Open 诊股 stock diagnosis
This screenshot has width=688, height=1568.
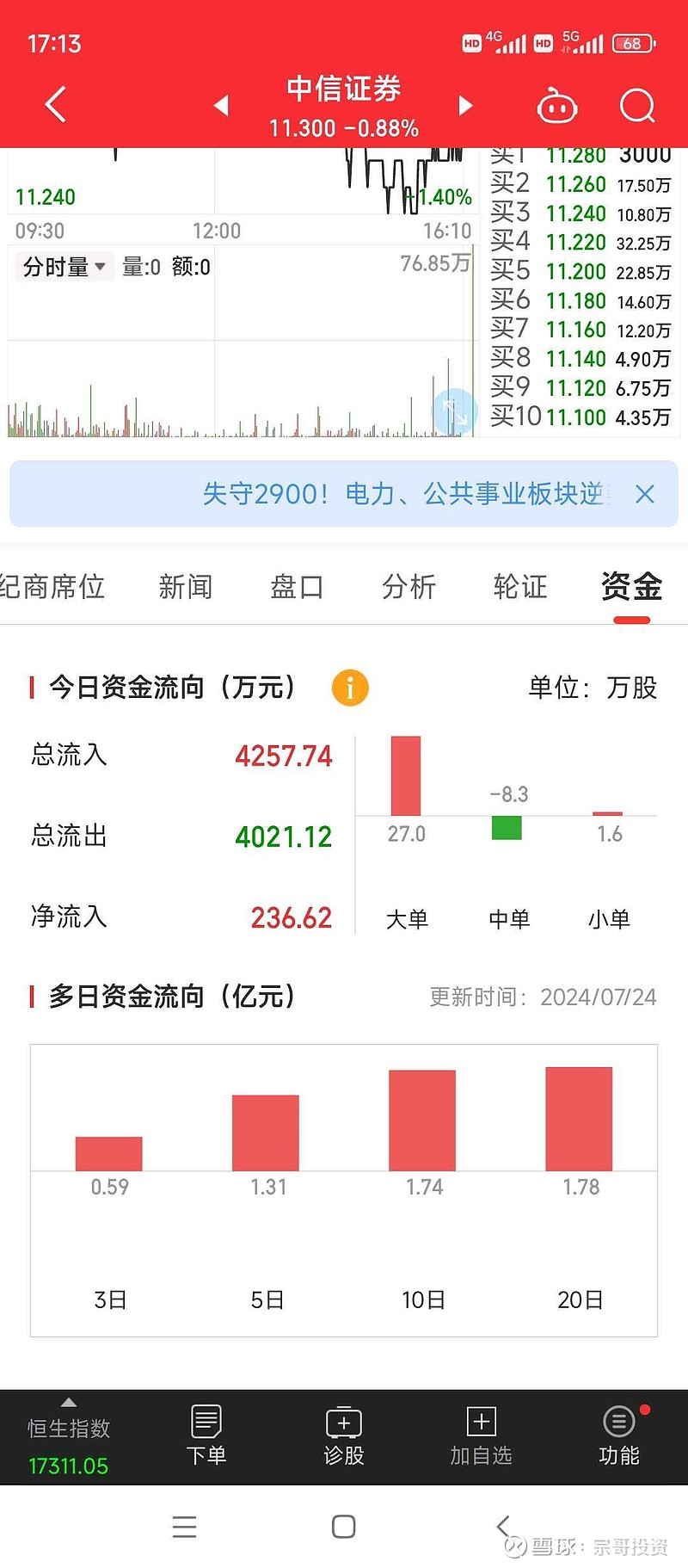tap(344, 1435)
